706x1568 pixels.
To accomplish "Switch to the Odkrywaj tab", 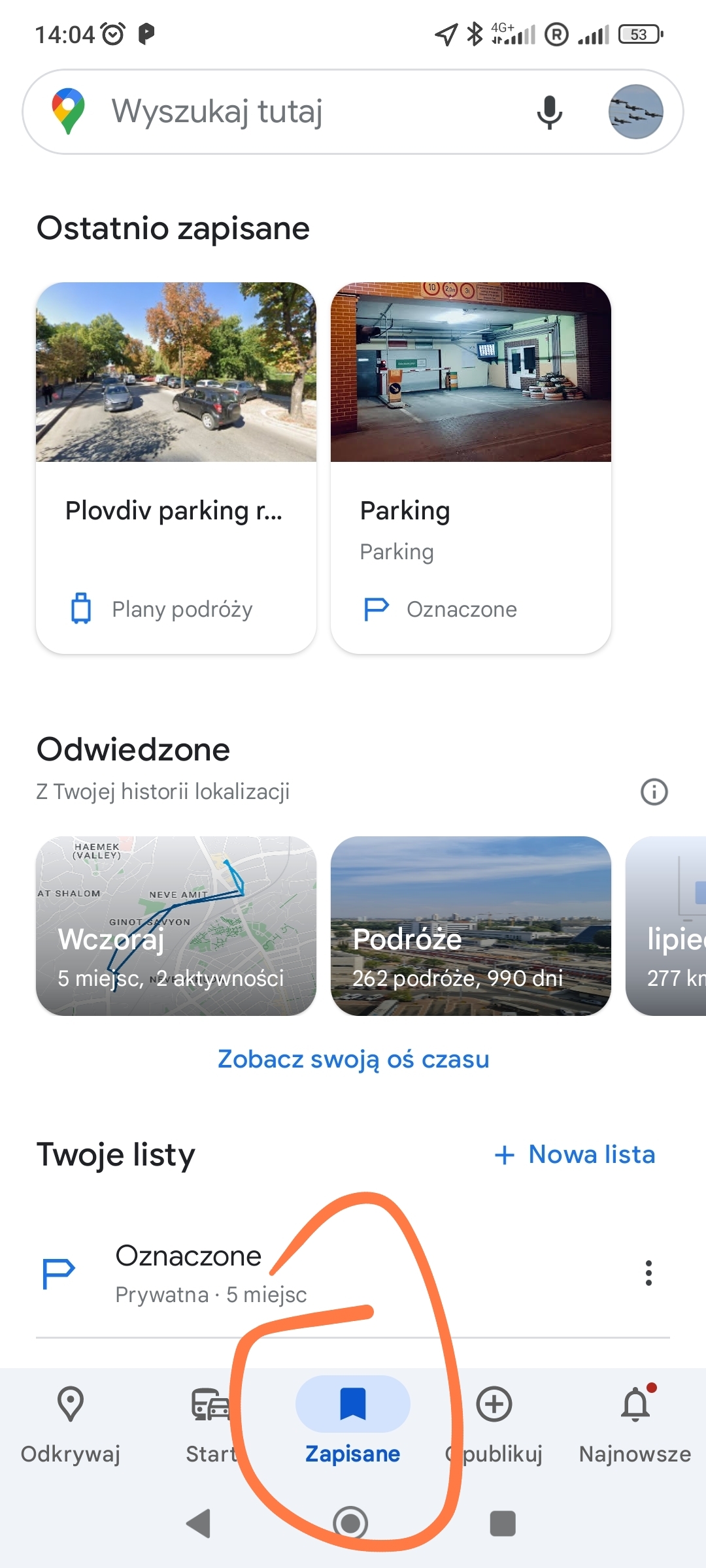I will [71, 1424].
